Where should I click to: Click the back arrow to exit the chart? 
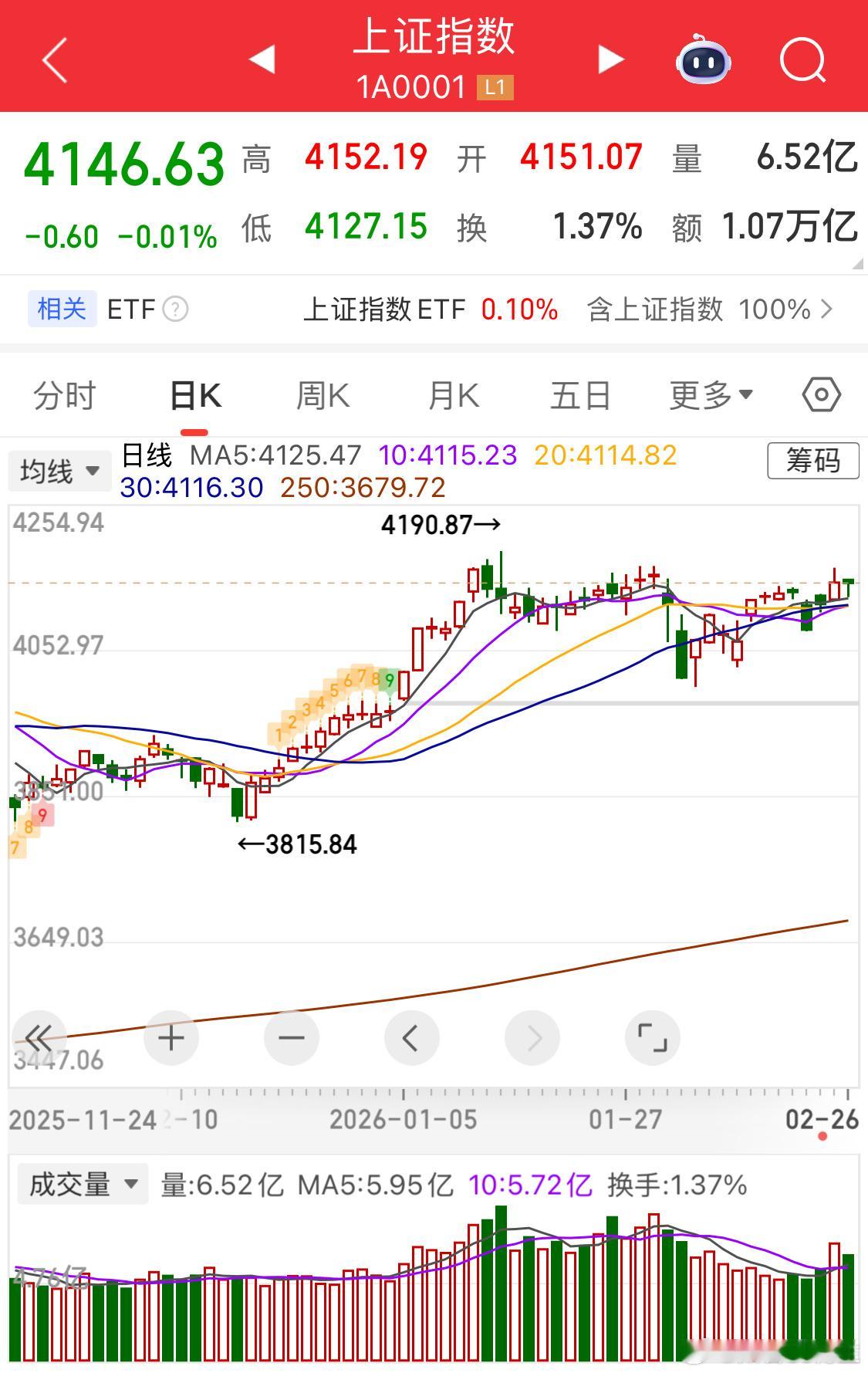53,59
